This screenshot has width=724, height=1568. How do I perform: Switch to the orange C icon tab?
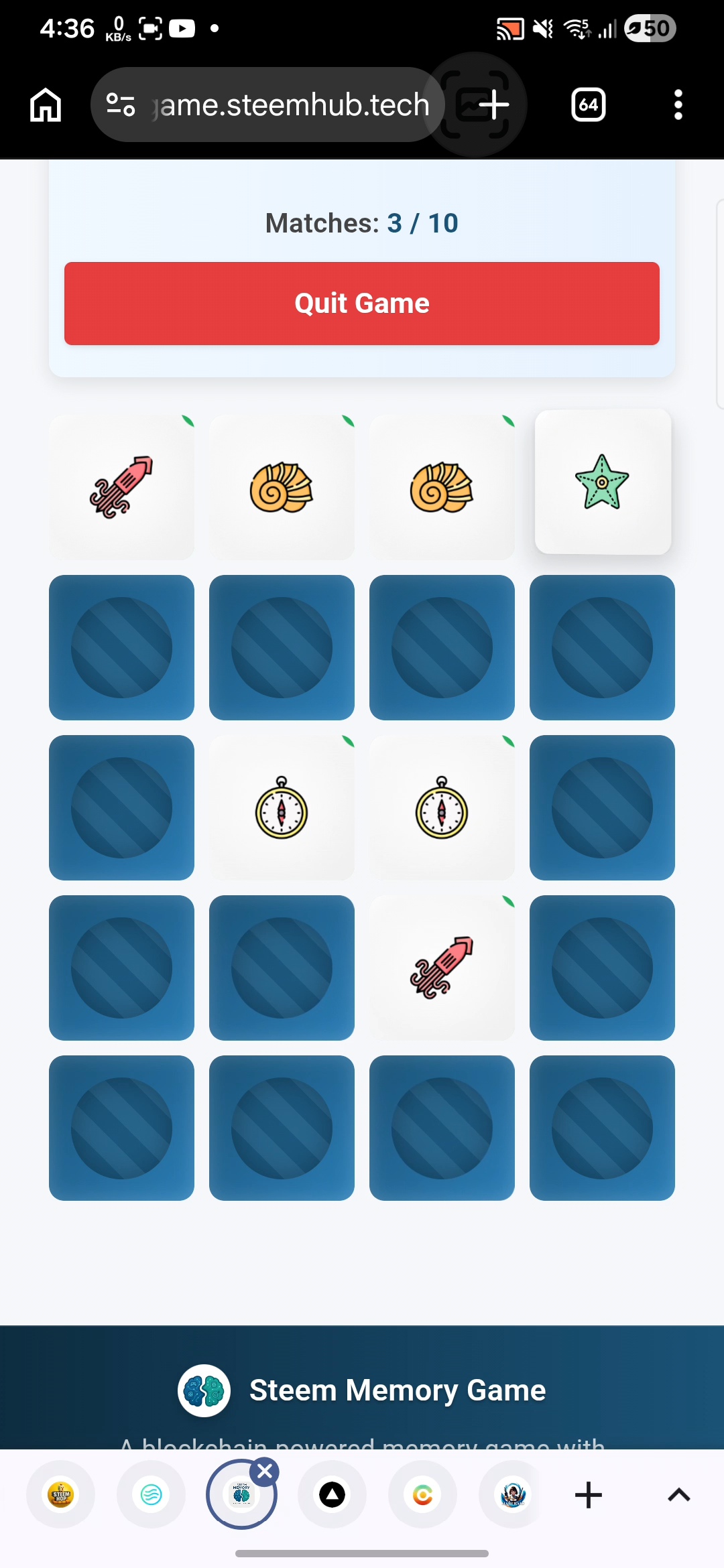click(x=422, y=1494)
